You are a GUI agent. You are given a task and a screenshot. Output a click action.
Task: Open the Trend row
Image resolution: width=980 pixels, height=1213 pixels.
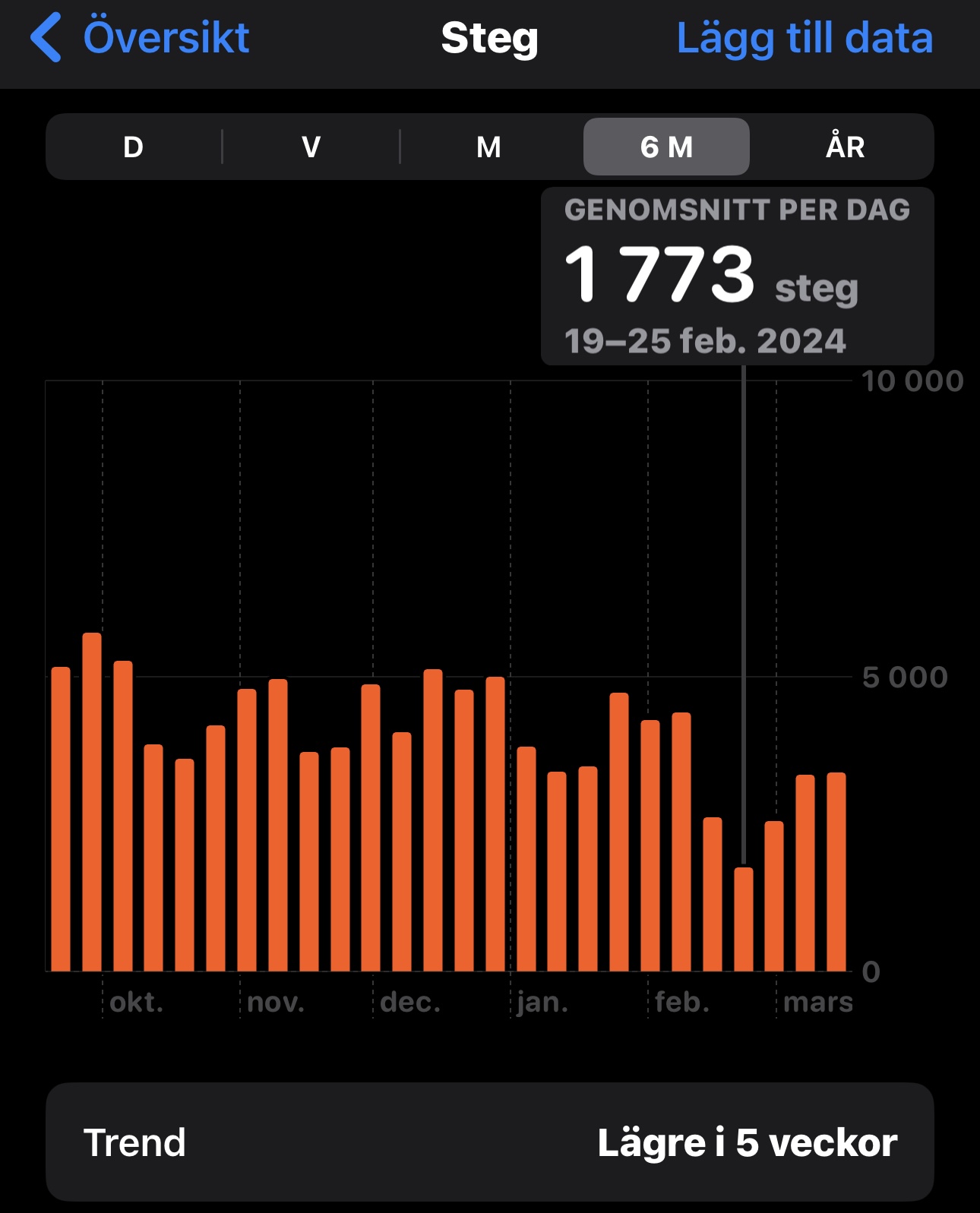click(489, 1142)
